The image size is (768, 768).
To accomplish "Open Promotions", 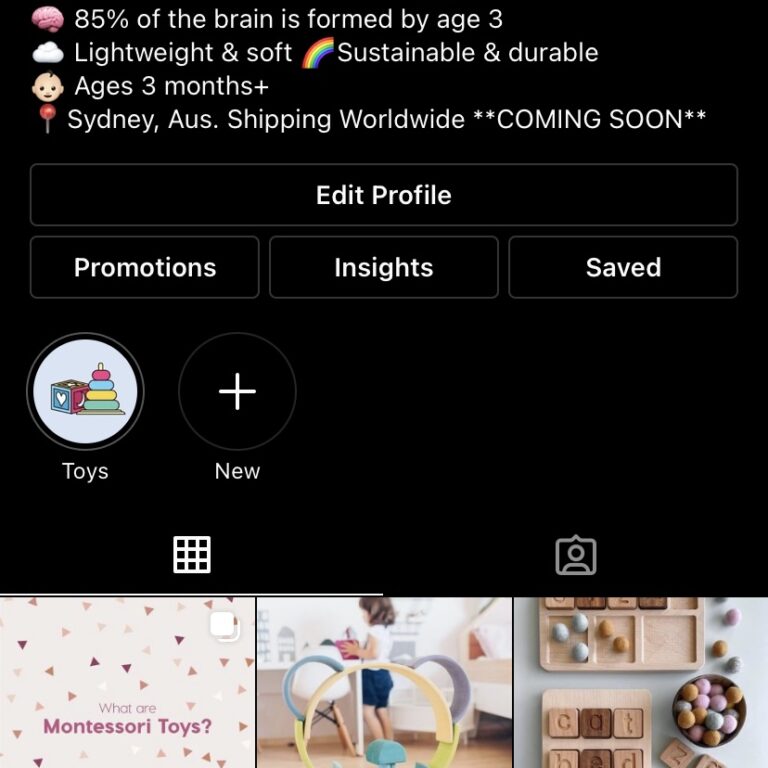I will pos(145,267).
